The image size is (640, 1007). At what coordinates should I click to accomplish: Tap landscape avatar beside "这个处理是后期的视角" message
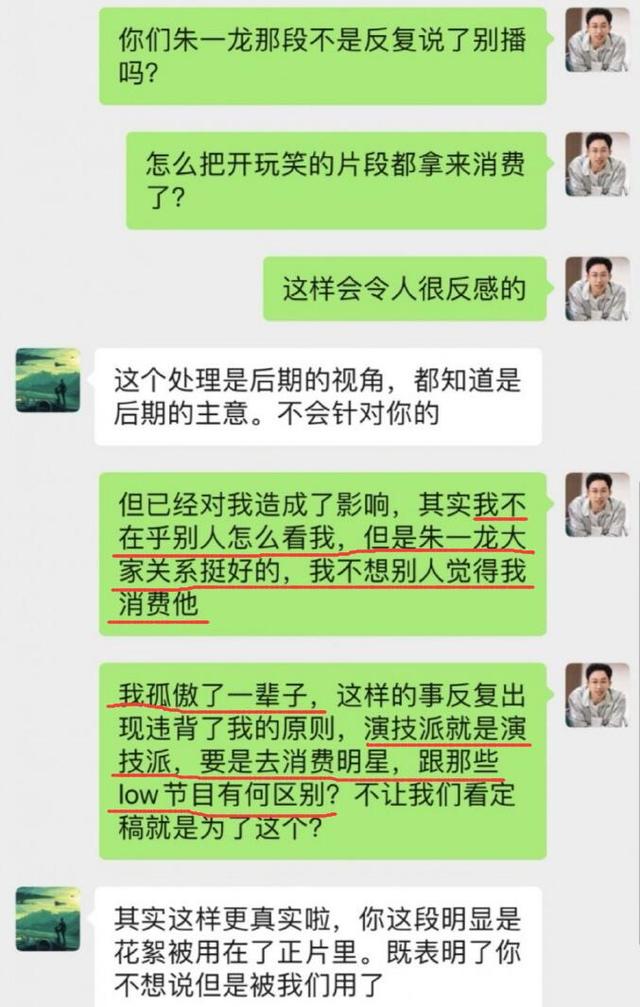click(48, 380)
